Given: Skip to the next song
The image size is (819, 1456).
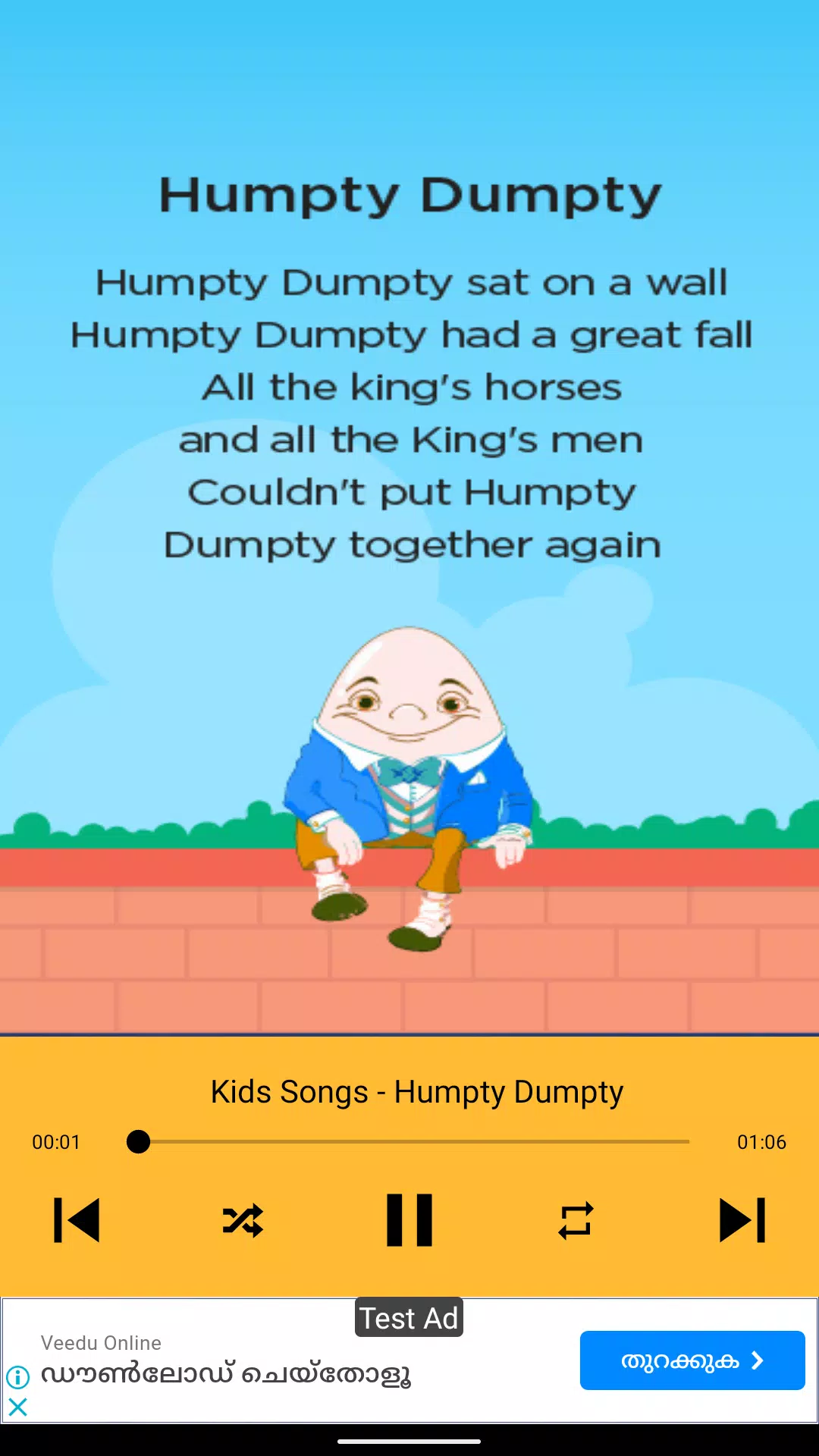Looking at the screenshot, I should [x=742, y=1220].
